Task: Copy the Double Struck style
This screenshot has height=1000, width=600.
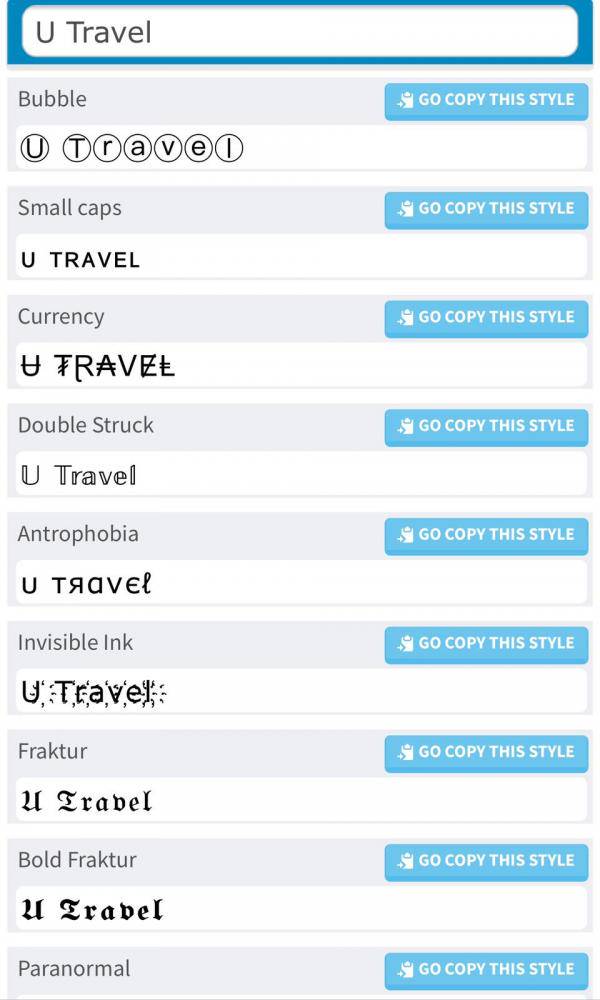Action: 486,426
